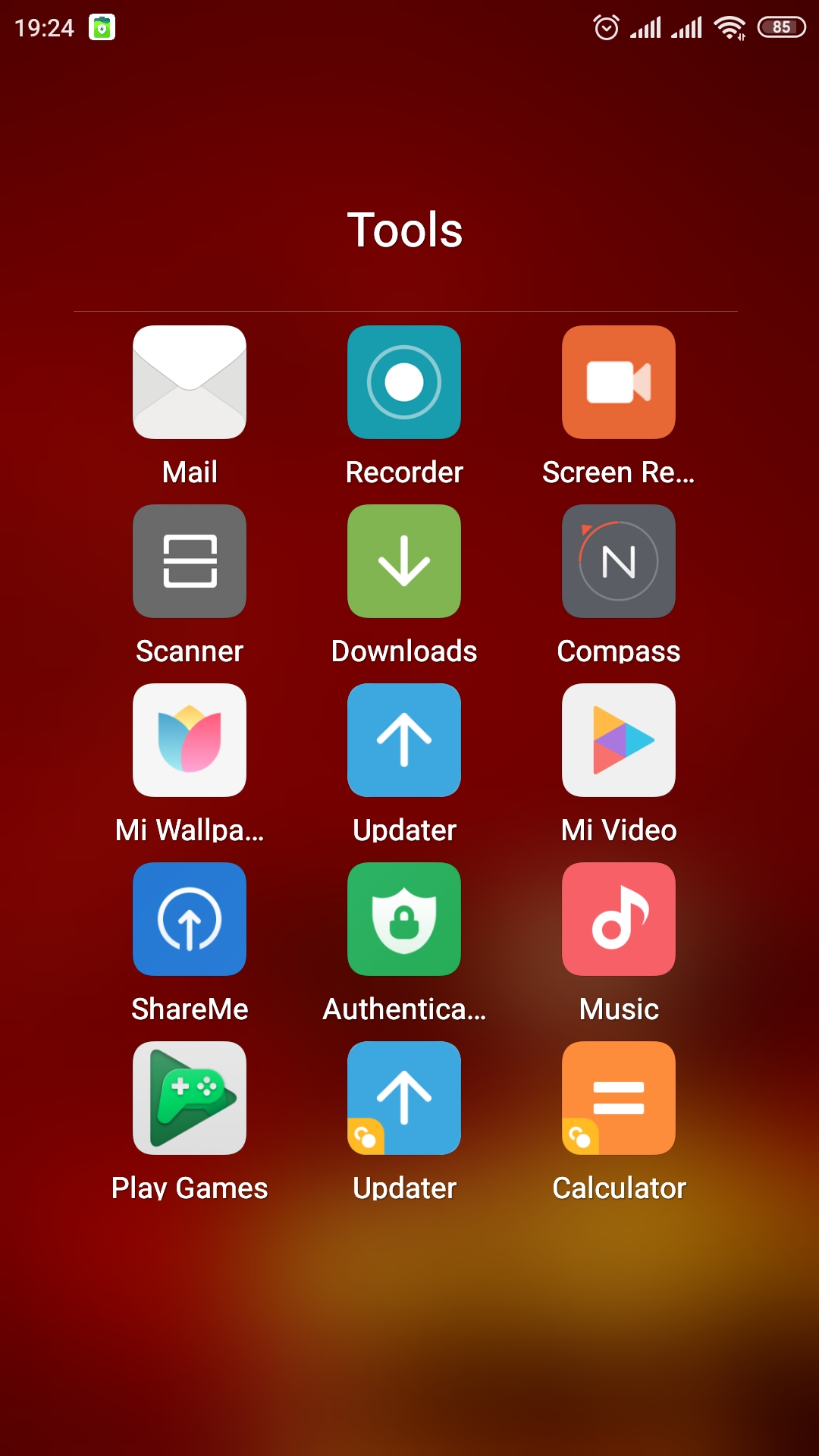Launch the Scanner app

pyautogui.click(x=190, y=561)
